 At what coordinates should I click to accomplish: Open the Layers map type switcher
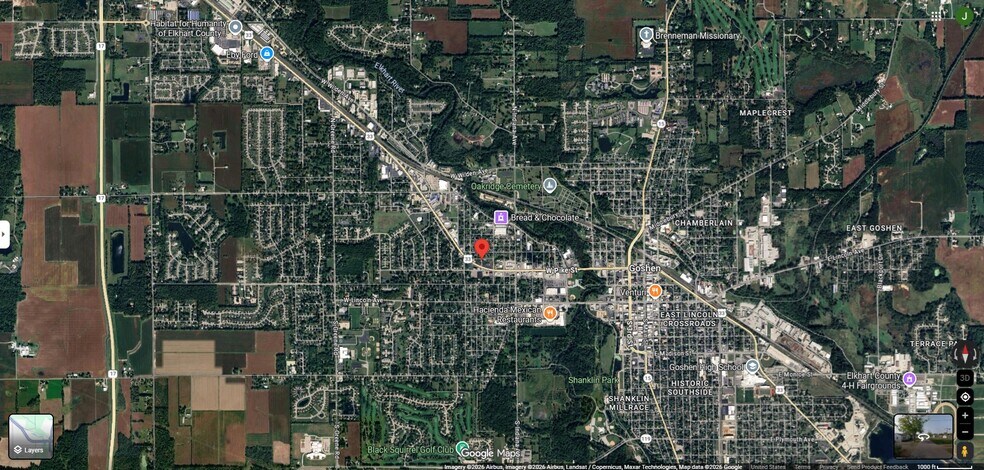(x=31, y=436)
